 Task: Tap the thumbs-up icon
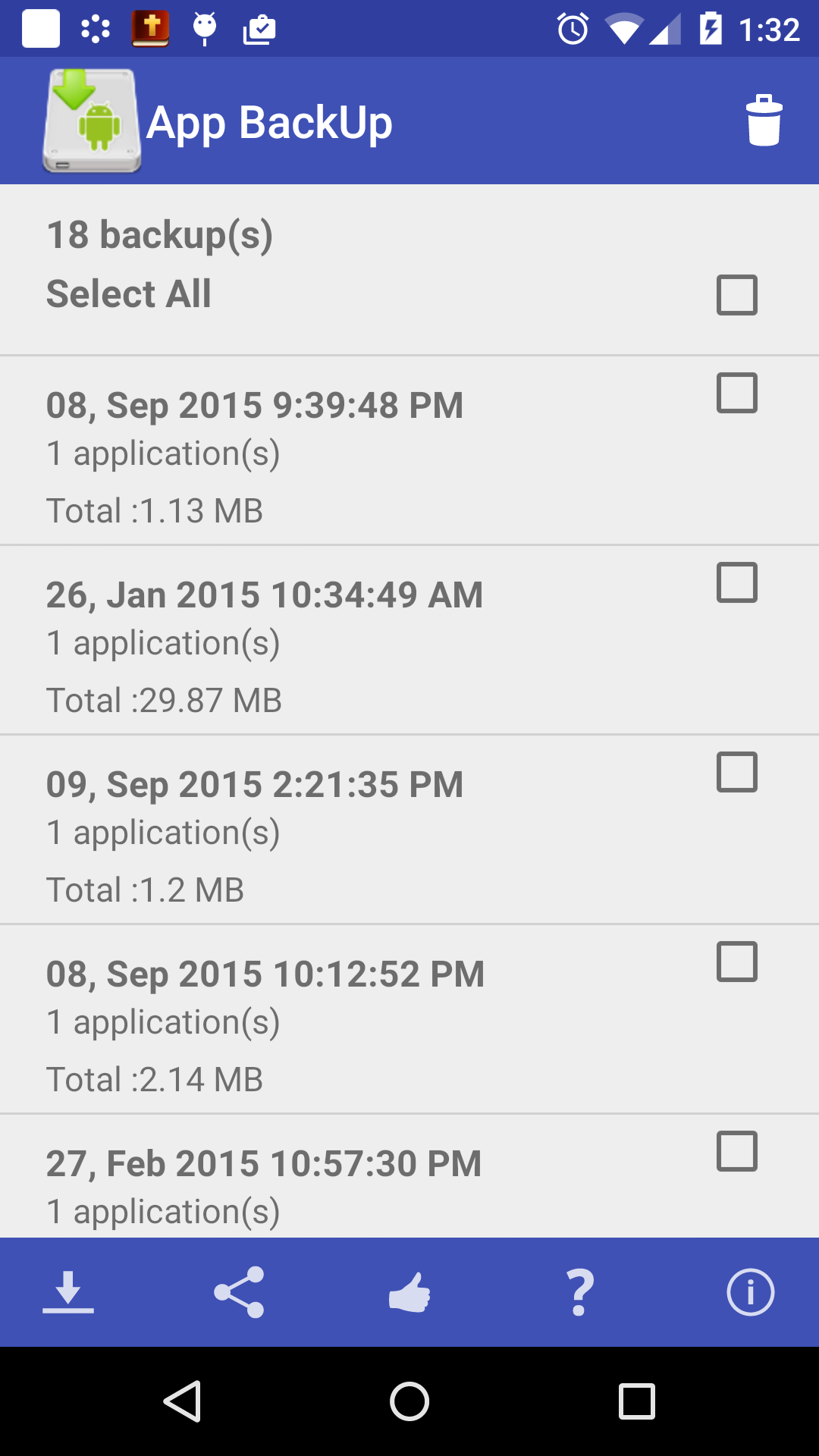click(x=409, y=1292)
